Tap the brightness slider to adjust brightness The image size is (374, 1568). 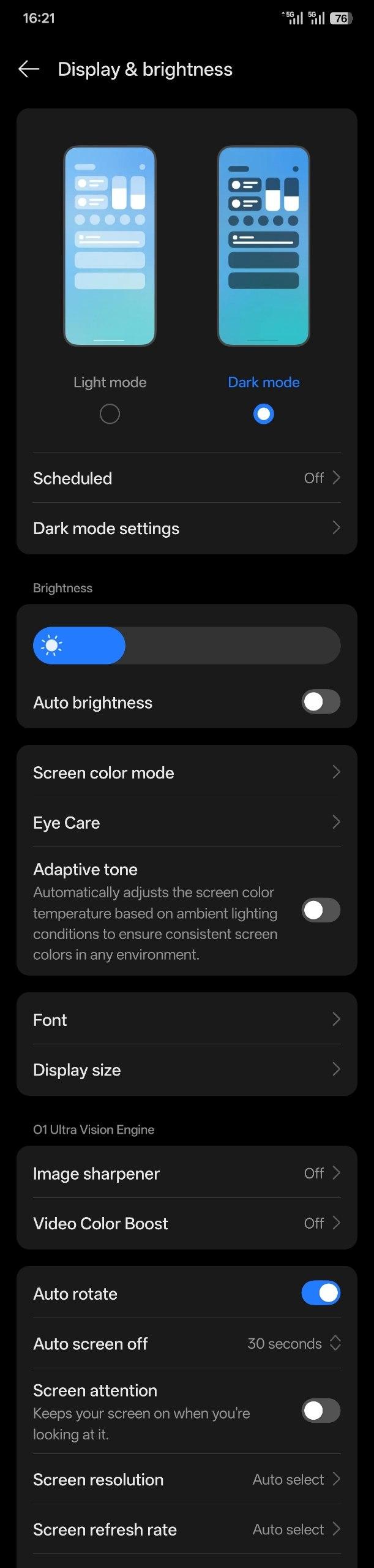click(x=186, y=646)
